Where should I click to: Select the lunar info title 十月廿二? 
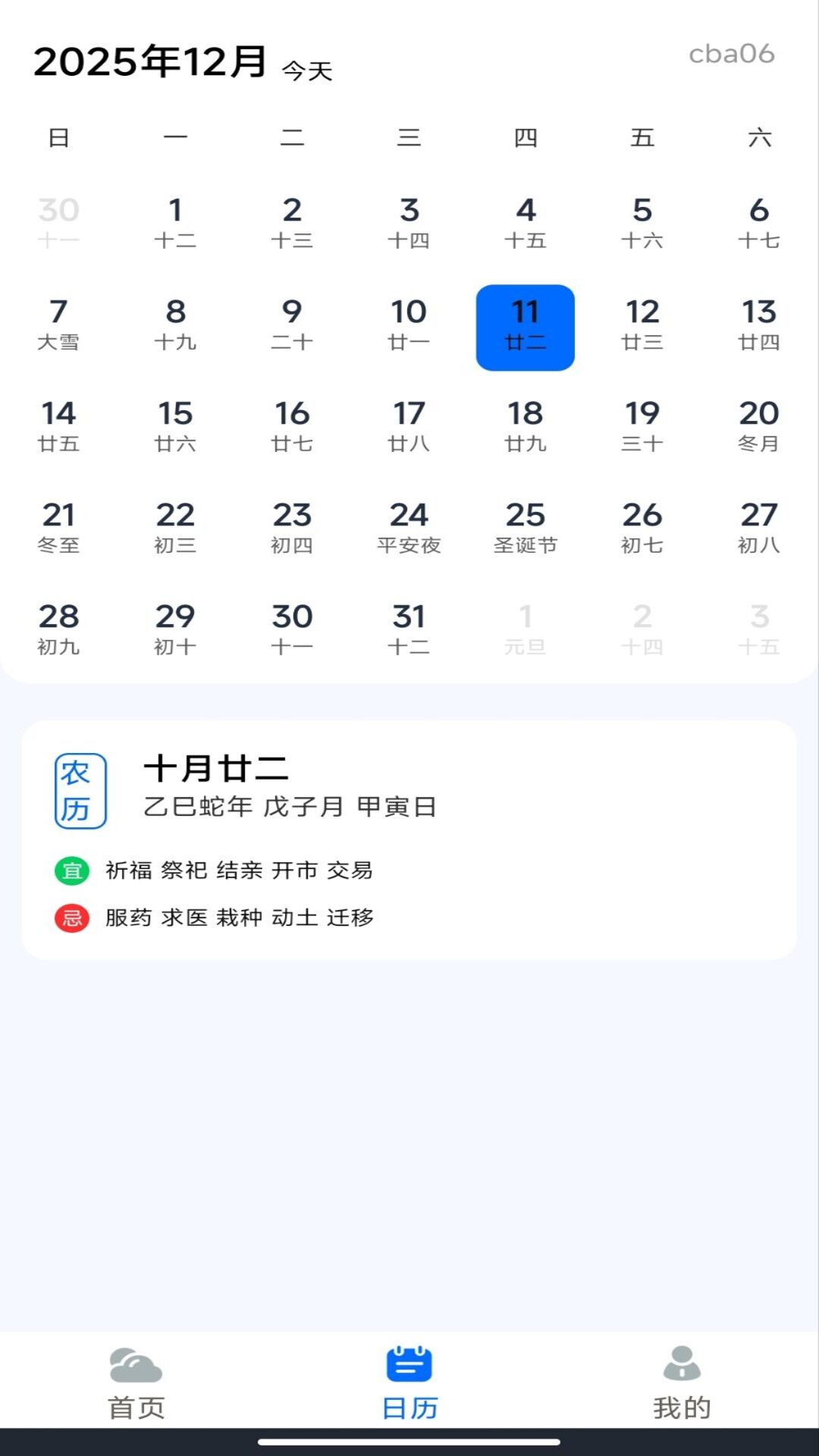pyautogui.click(x=216, y=768)
